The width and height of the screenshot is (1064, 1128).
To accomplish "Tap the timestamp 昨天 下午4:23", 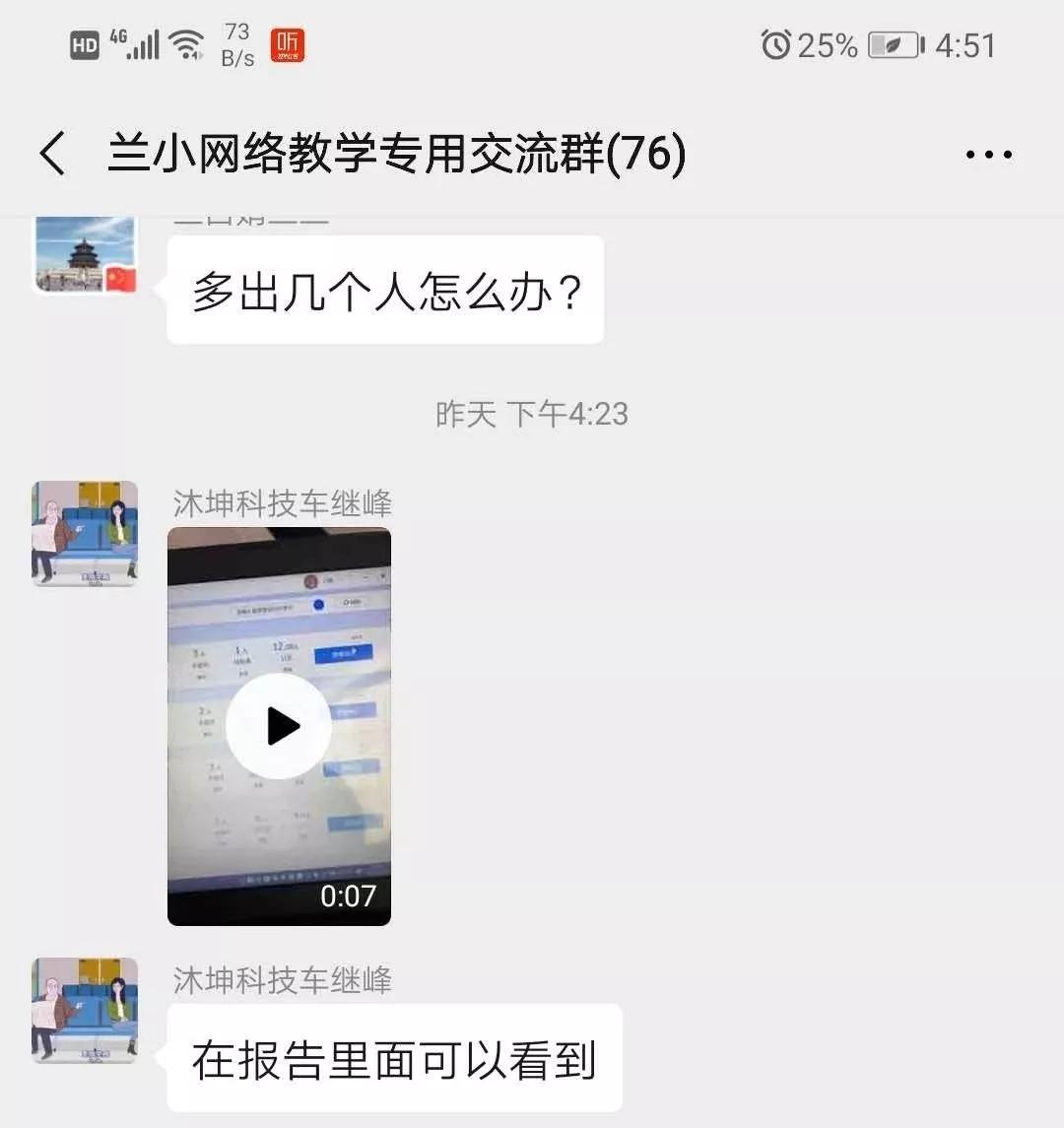I will tap(530, 415).
